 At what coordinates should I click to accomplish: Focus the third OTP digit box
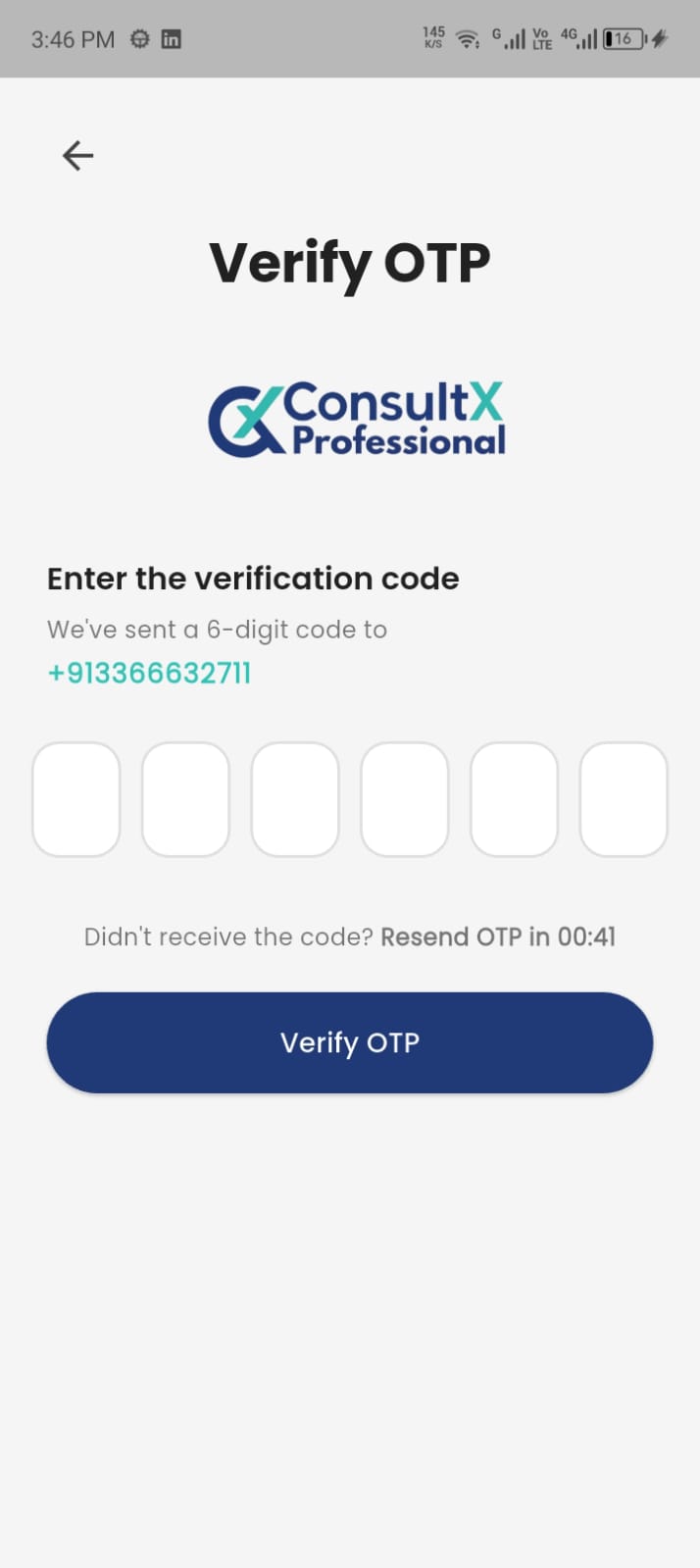click(x=295, y=799)
